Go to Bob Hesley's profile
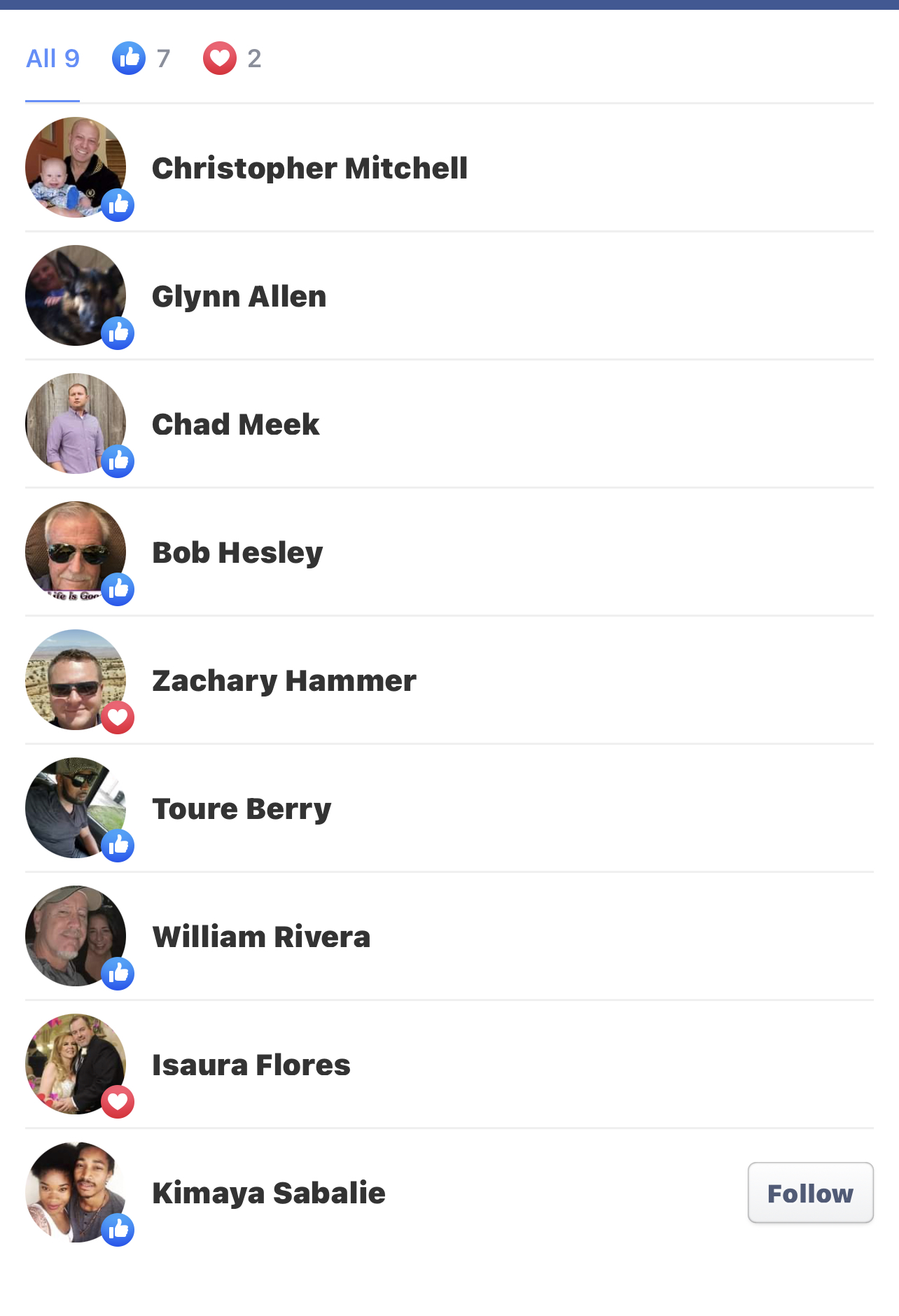This screenshot has height=1316, width=899. coord(237,553)
